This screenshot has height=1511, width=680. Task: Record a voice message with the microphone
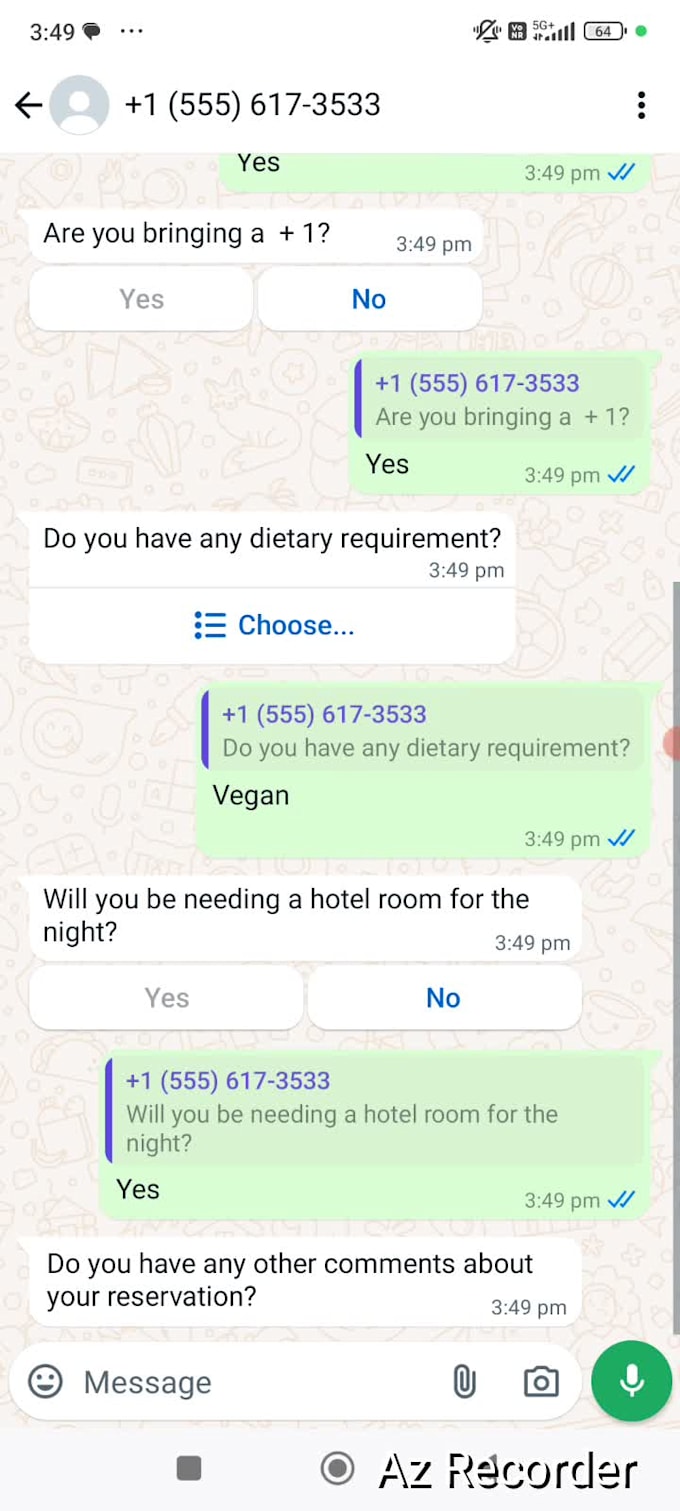tap(631, 1382)
